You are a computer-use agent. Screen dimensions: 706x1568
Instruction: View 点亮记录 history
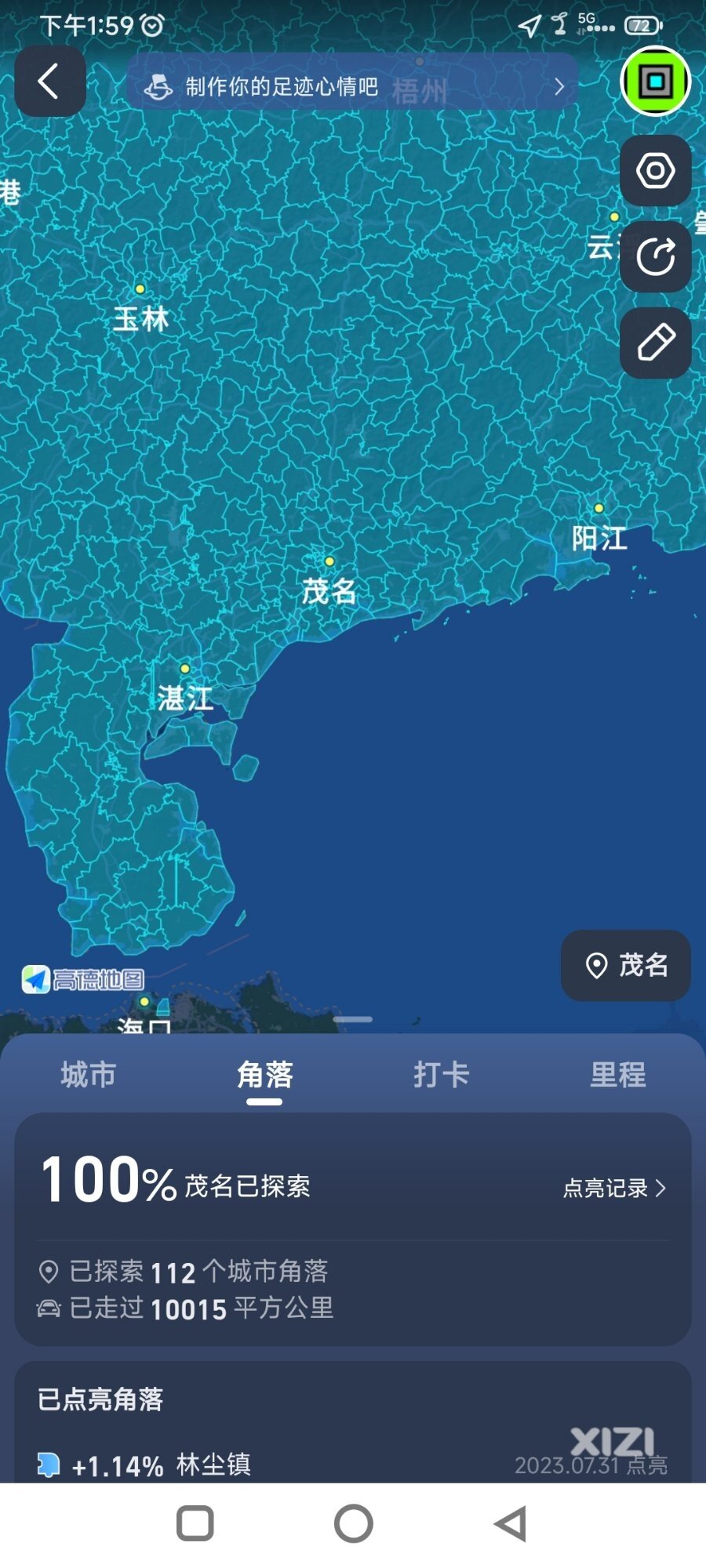pyautogui.click(x=614, y=1188)
